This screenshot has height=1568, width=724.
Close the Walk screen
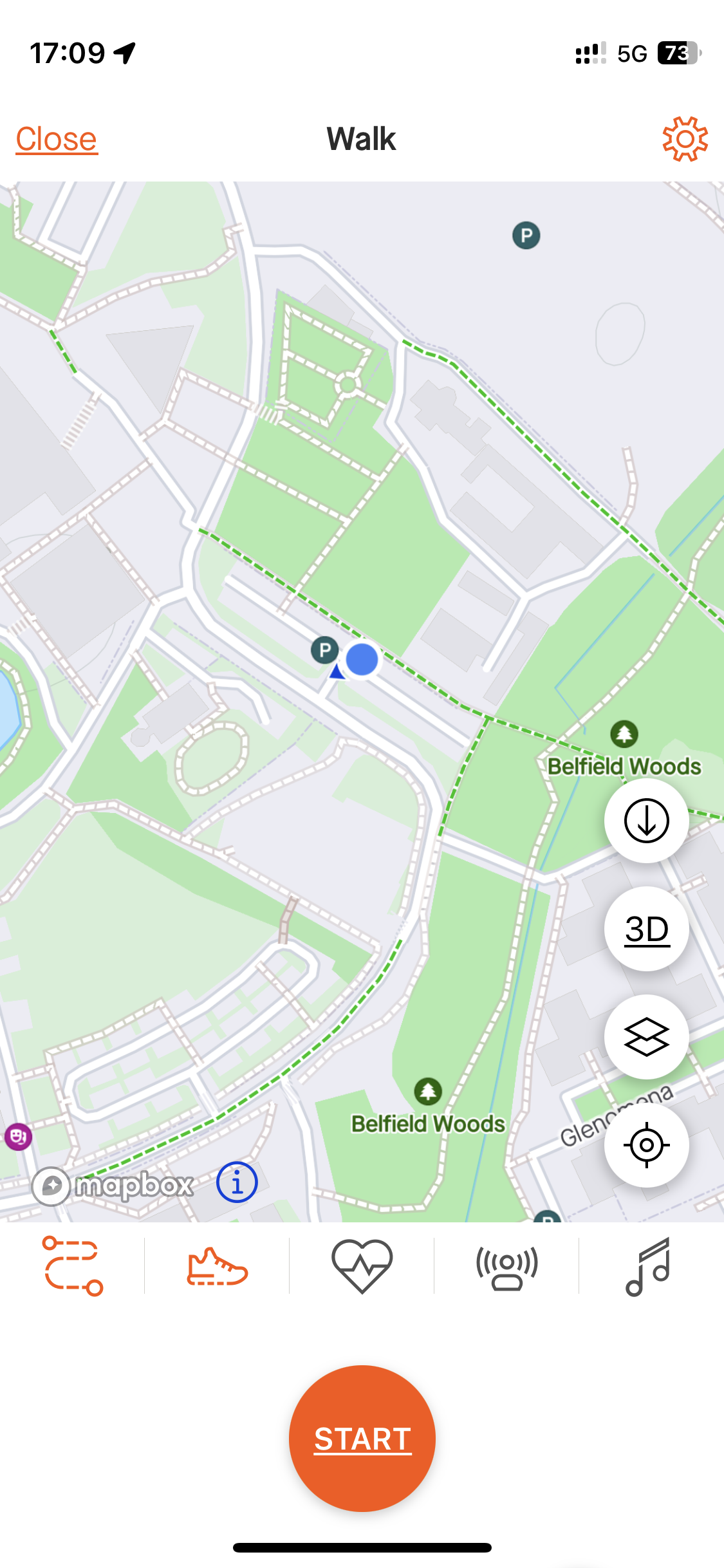click(x=57, y=139)
